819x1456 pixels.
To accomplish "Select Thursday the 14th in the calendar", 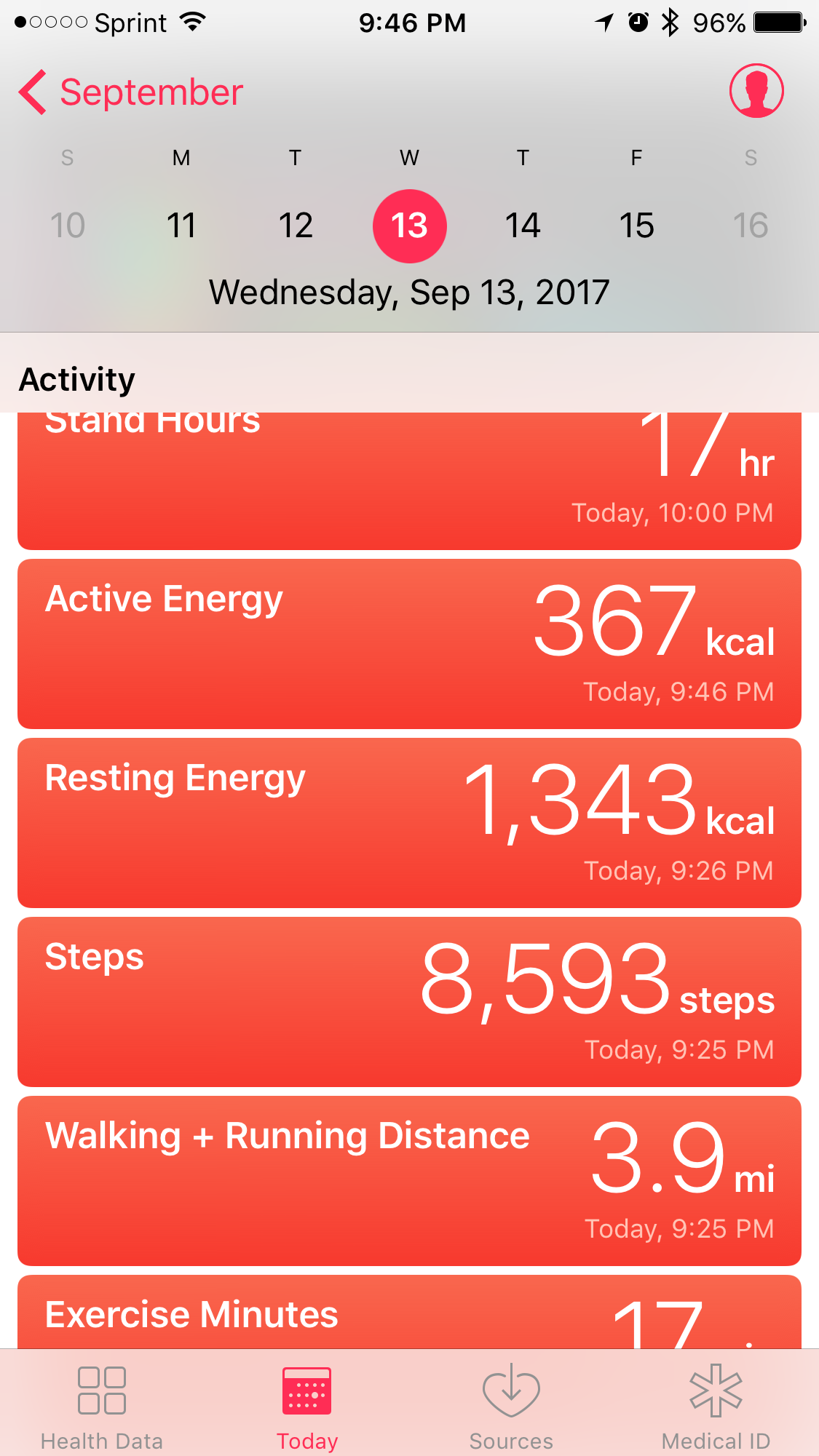I will [x=523, y=226].
